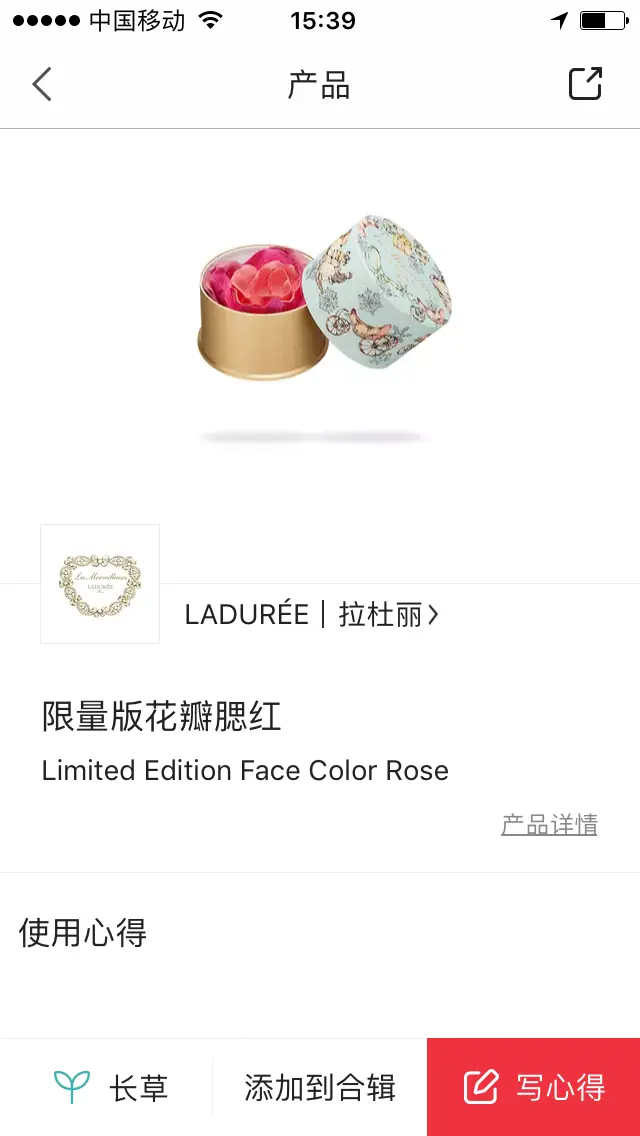The width and height of the screenshot is (640, 1136).
Task: Select 添加到合辑
Action: pos(320,1087)
